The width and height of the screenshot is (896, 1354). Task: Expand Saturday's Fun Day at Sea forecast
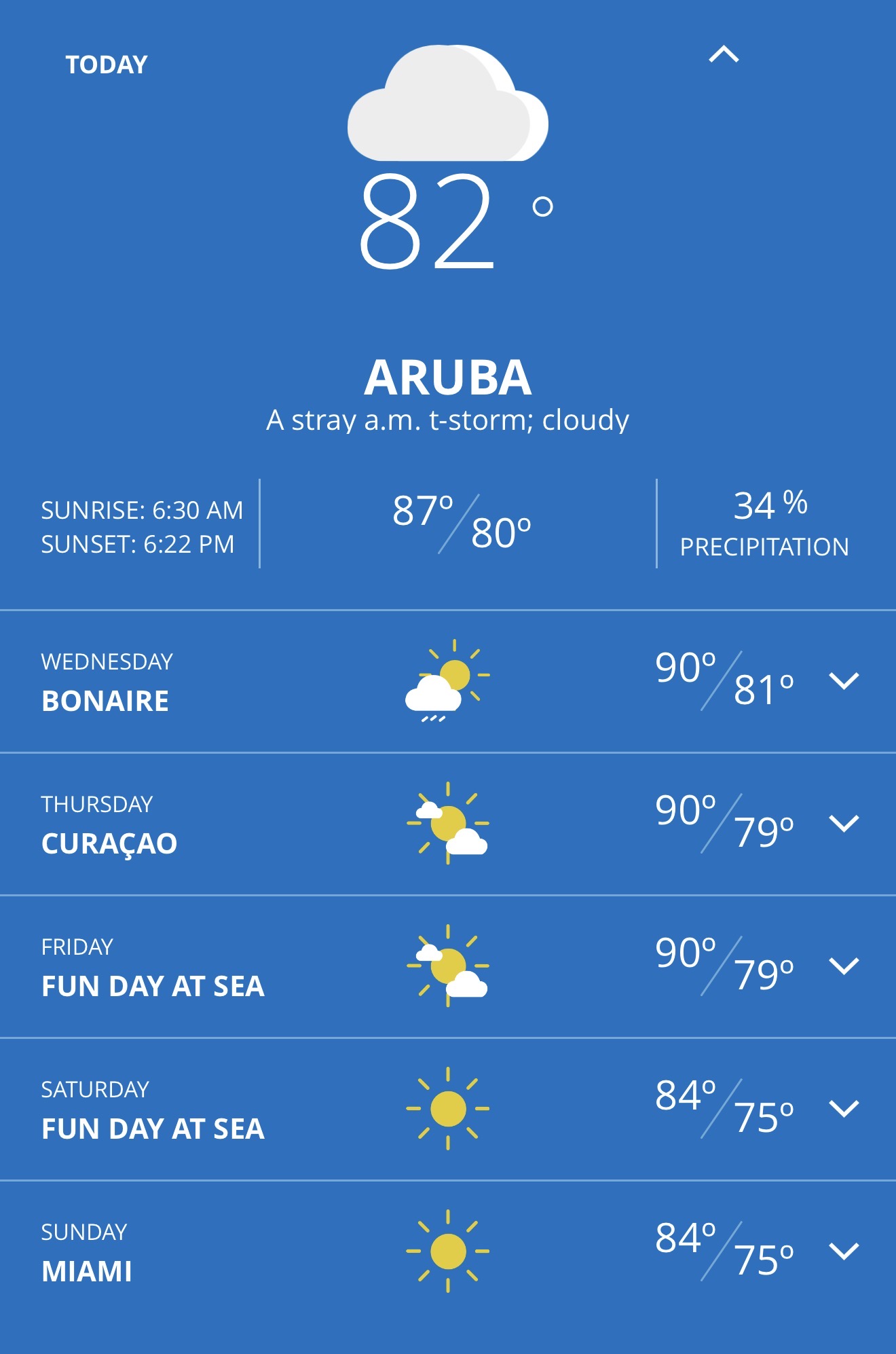pos(844,1109)
